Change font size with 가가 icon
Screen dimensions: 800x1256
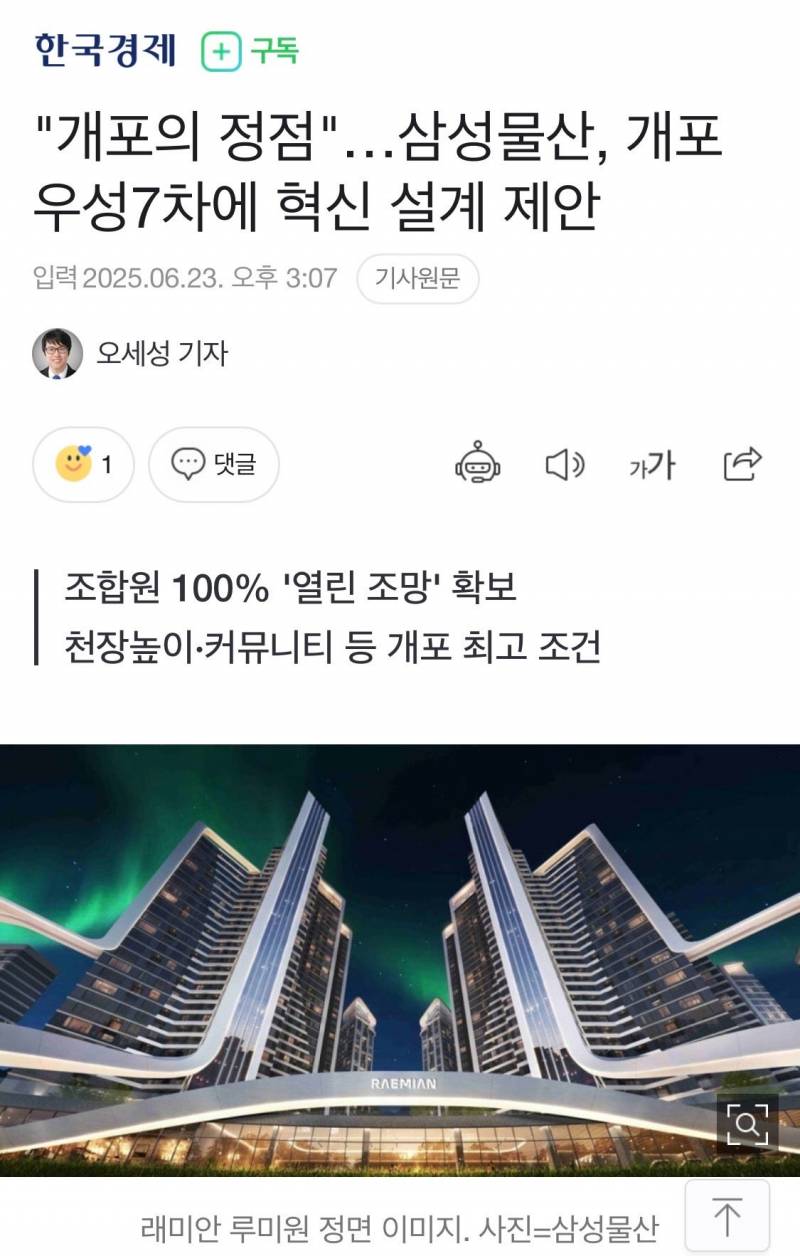coord(652,464)
